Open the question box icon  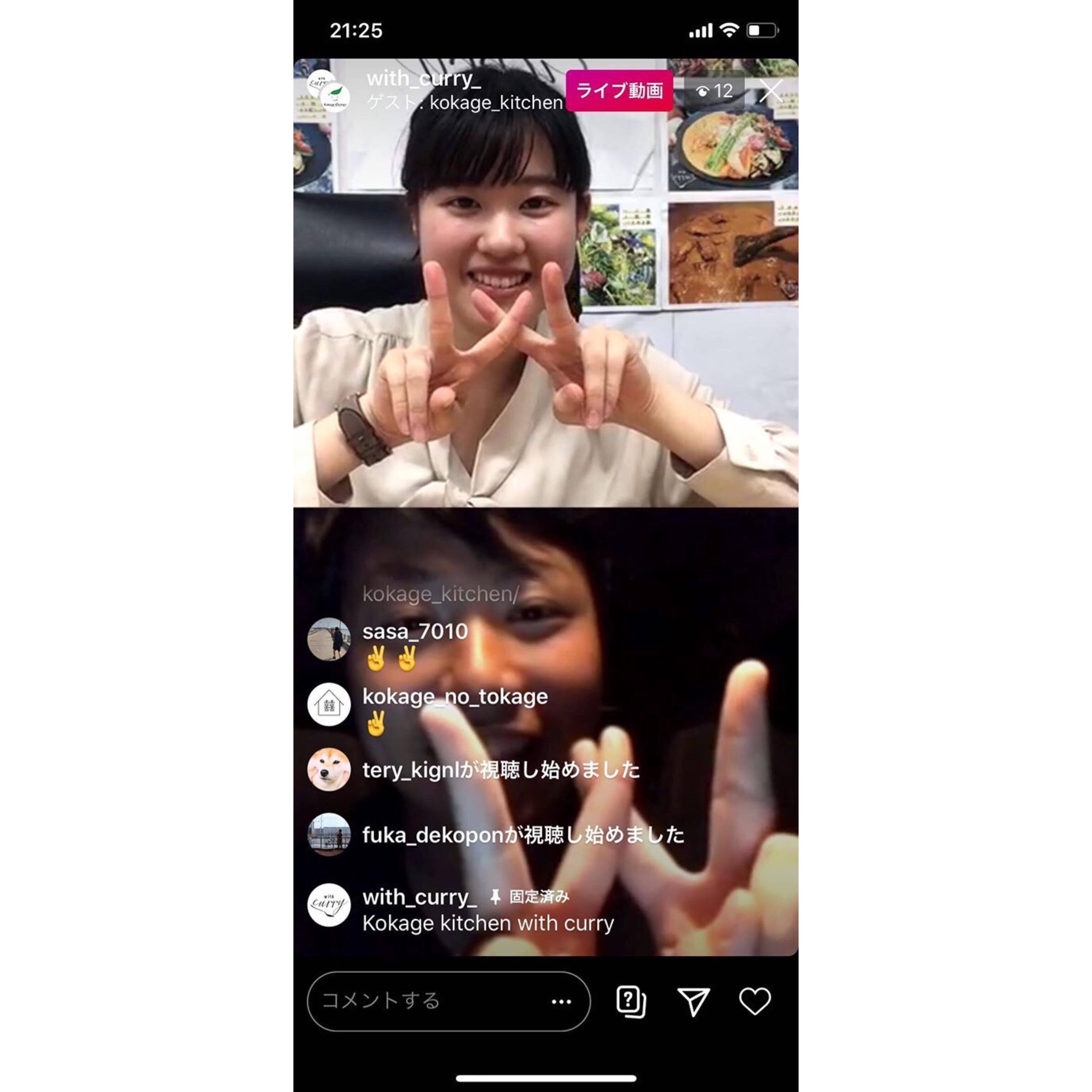tap(630, 1002)
